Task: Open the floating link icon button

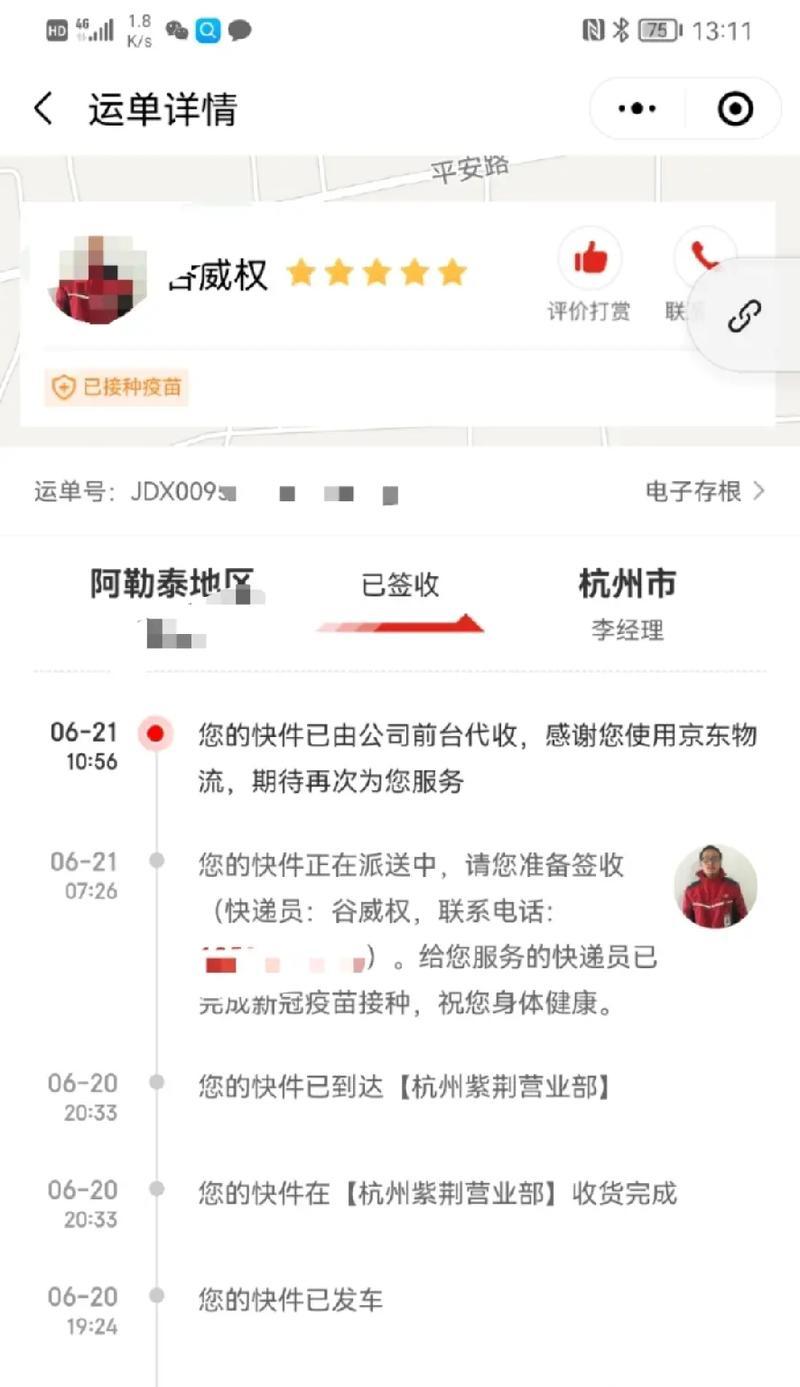Action: point(744,316)
